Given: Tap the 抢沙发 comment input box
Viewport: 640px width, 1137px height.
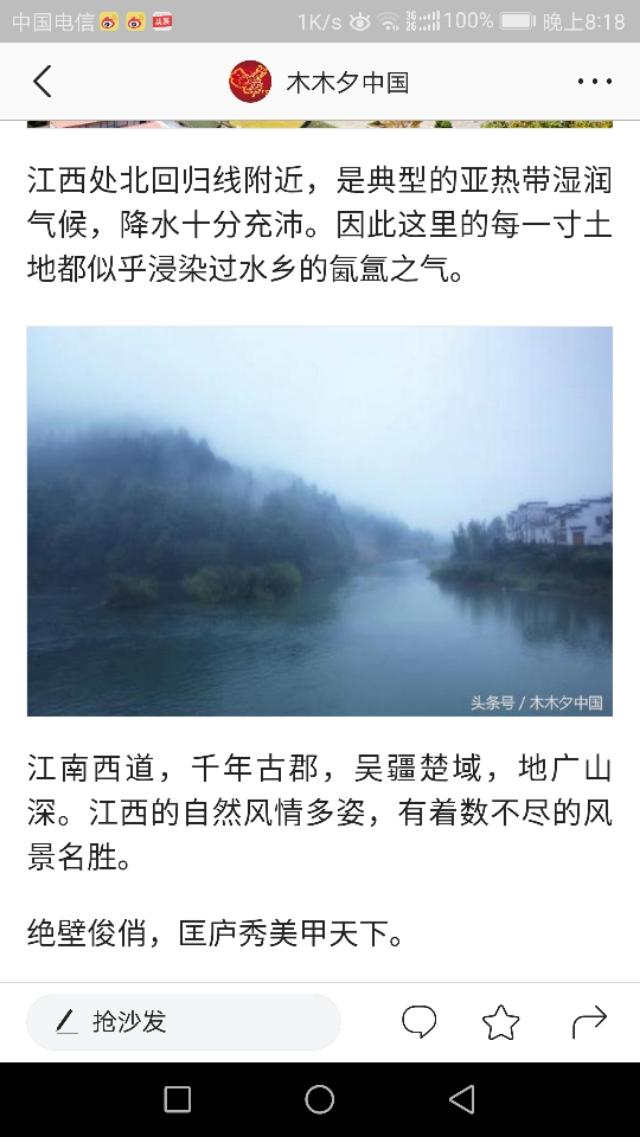Looking at the screenshot, I should [184, 1021].
